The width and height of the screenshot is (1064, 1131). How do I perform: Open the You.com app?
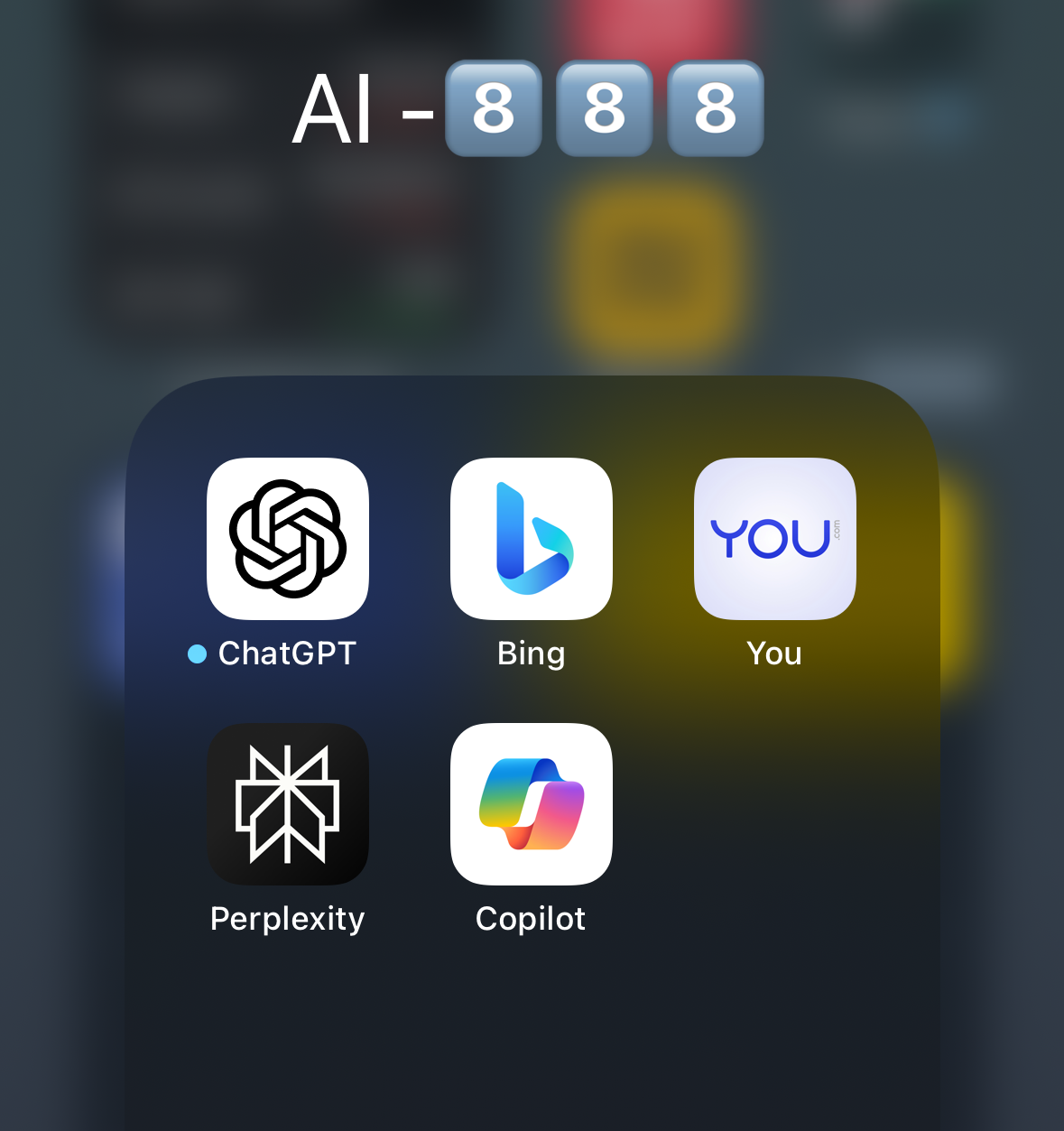click(775, 539)
